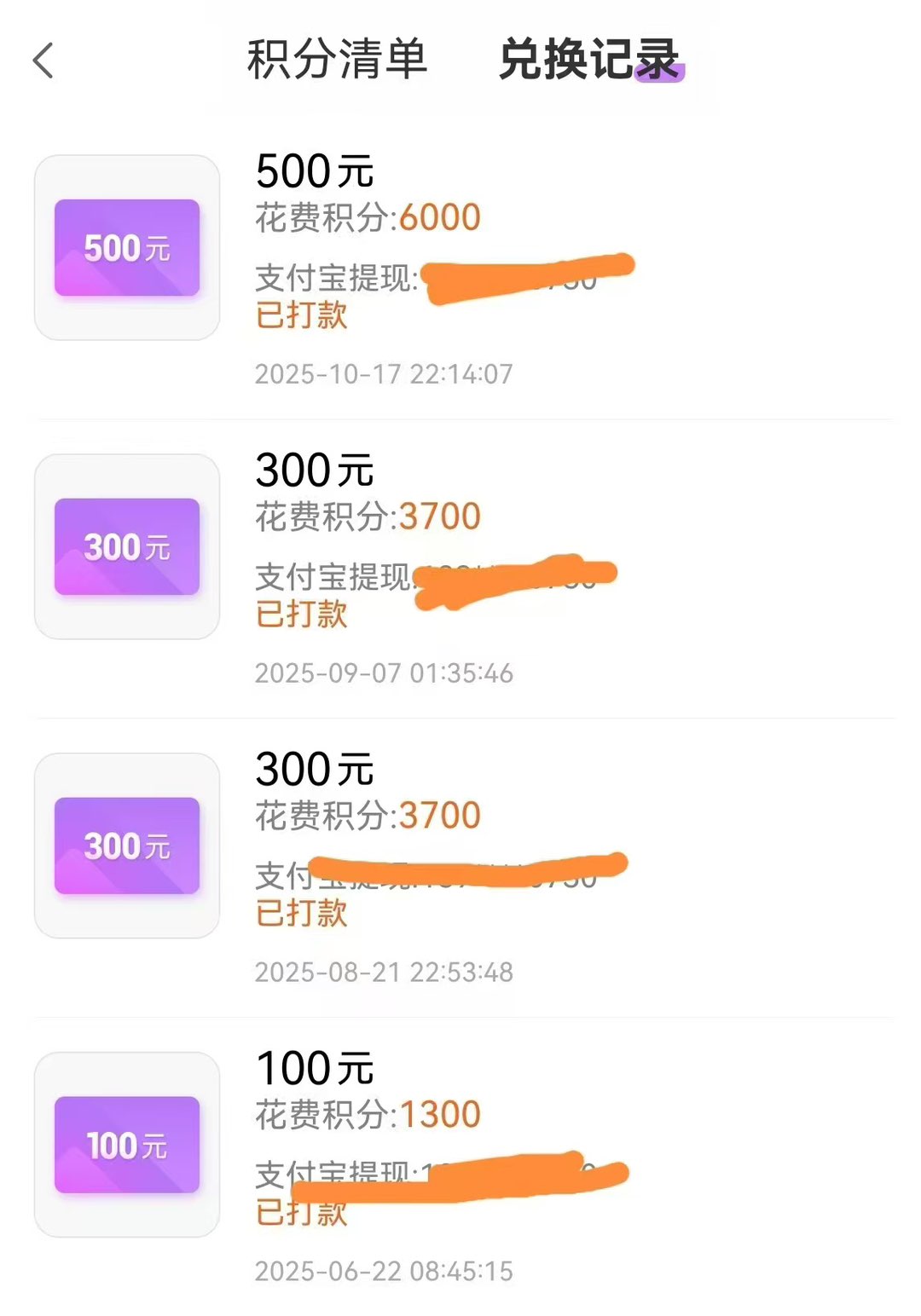This screenshot has width=921, height=1316.
Task: Tap the timestamp 2025-10-17 22:14:07
Action: click(384, 373)
